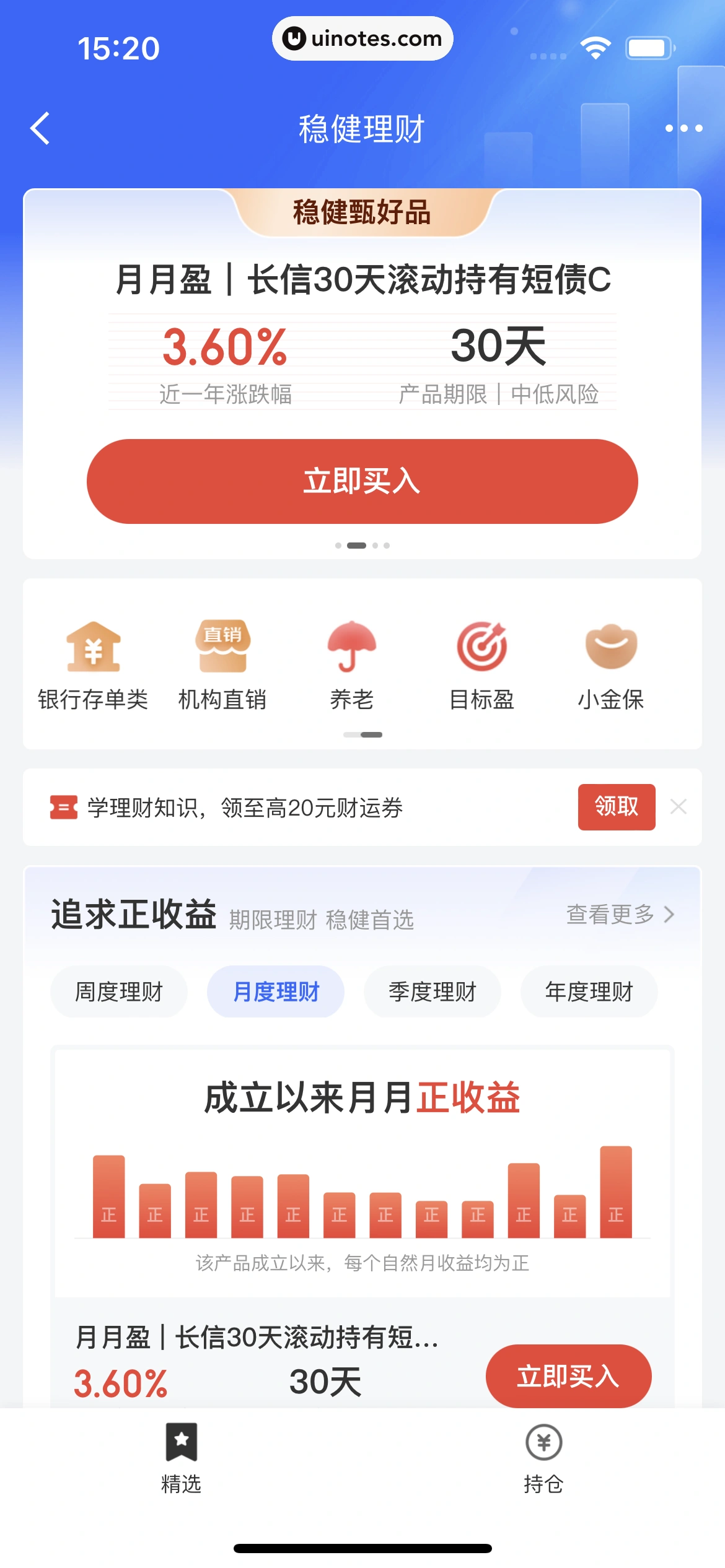The width and height of the screenshot is (725, 1568).
Task: Open 机构直销 category
Action: (x=222, y=666)
